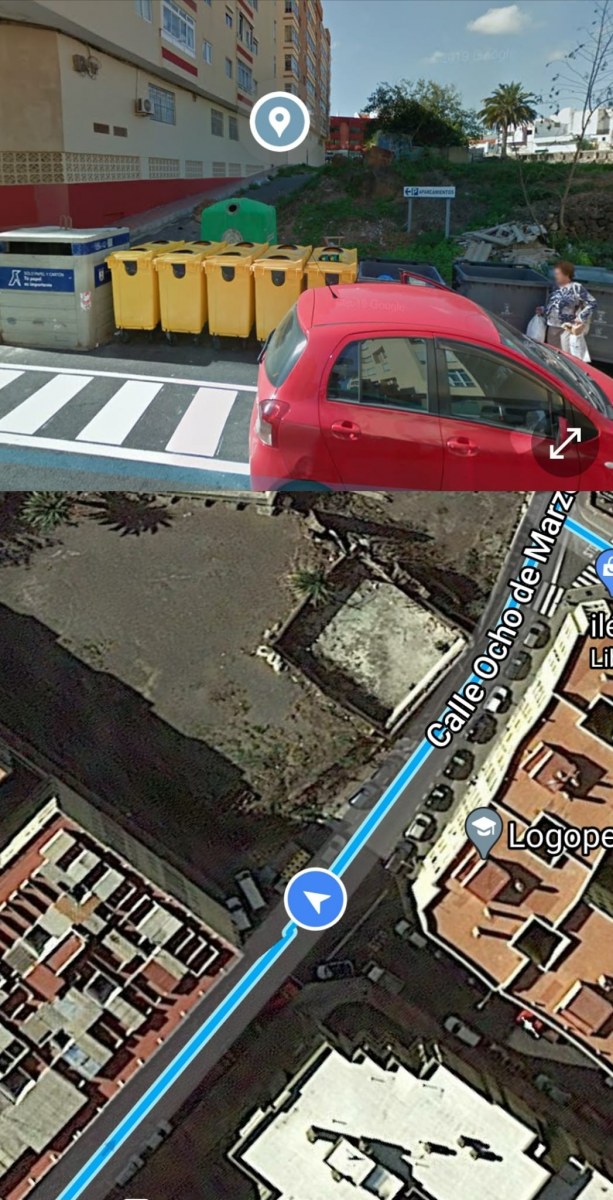Tap the location pin in street view
The height and width of the screenshot is (1200, 613).
(x=279, y=122)
